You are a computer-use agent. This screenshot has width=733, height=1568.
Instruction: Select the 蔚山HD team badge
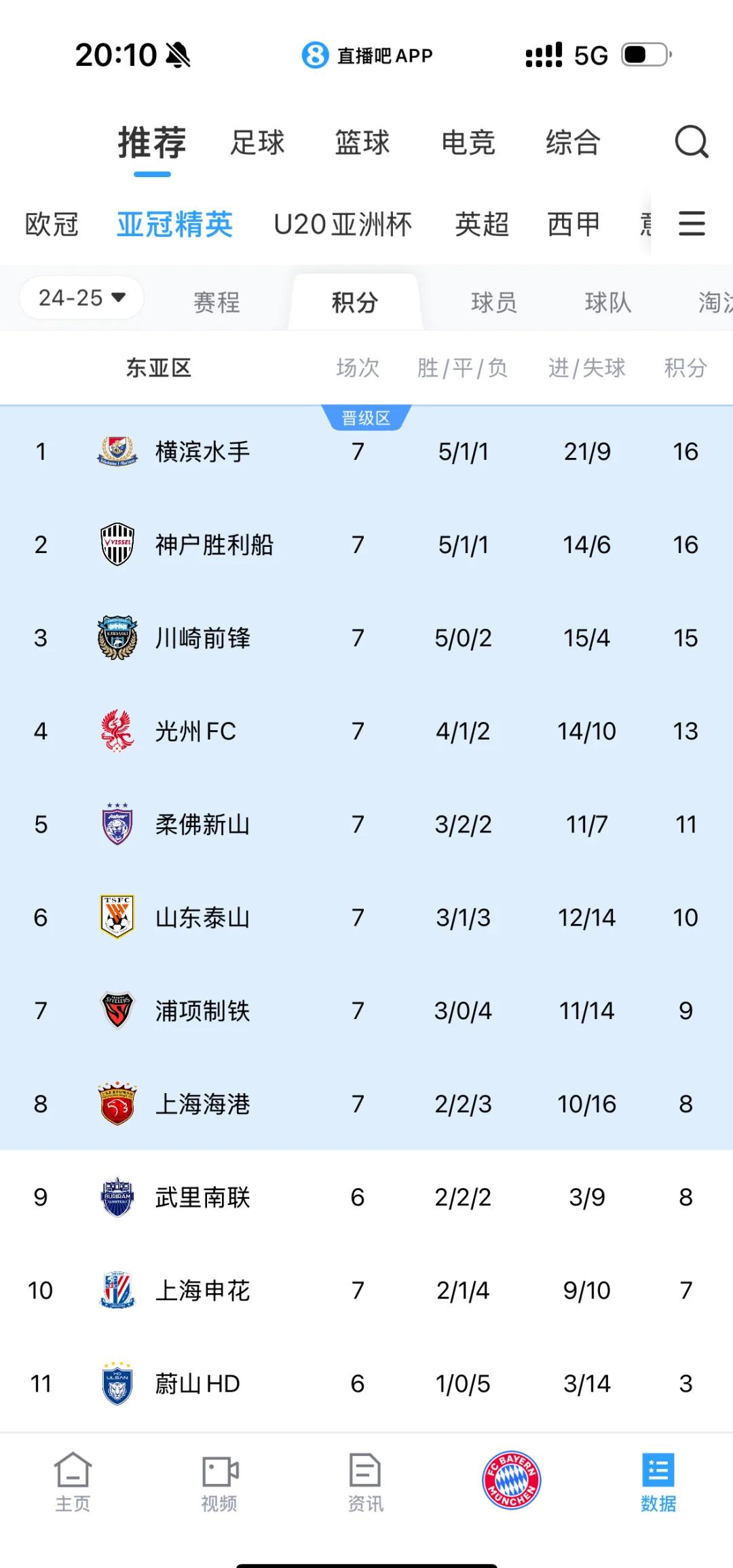(x=117, y=1383)
